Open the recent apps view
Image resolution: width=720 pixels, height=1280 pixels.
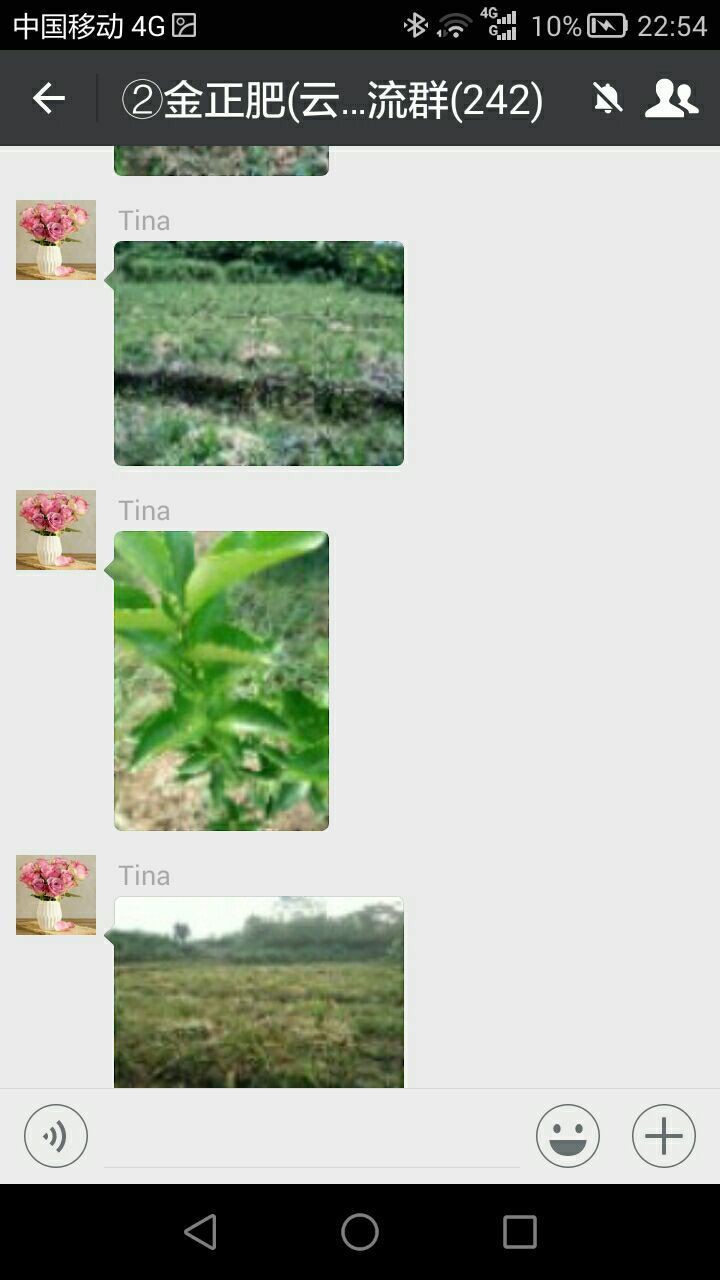pos(519,1232)
